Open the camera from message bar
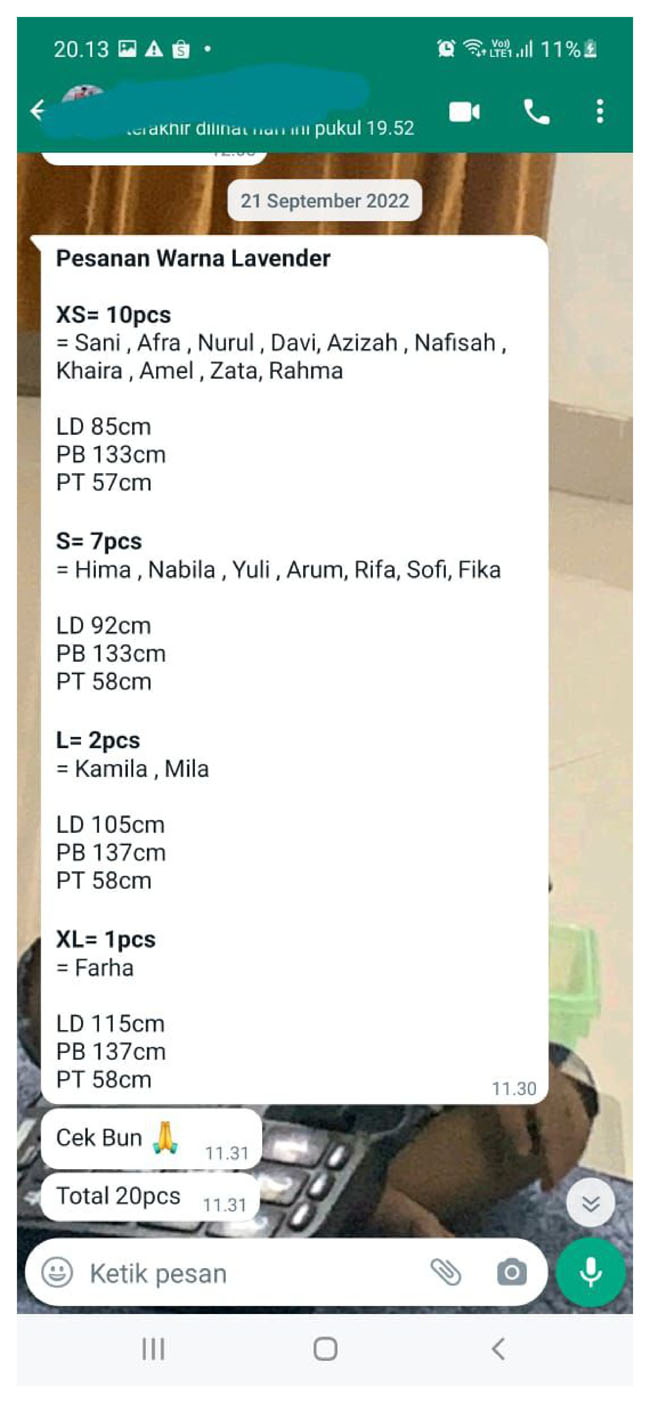The width and height of the screenshot is (650, 1403). (511, 1272)
